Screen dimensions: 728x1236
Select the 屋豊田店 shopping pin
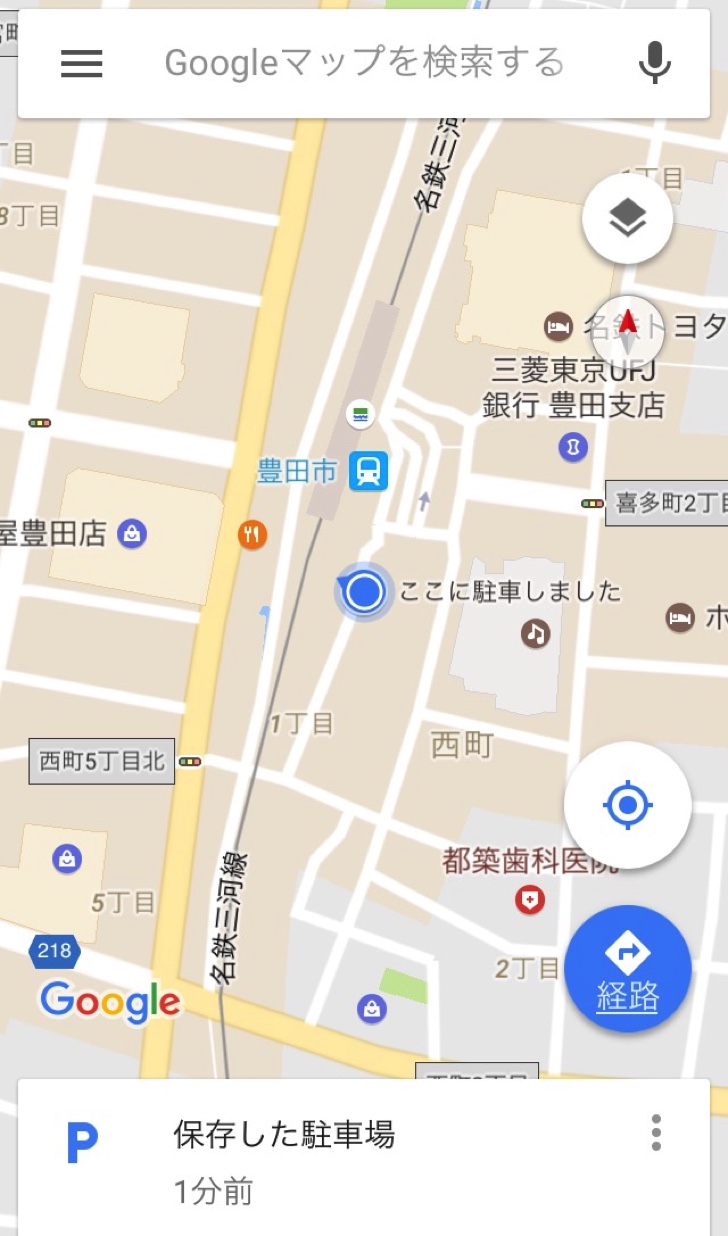(x=131, y=534)
